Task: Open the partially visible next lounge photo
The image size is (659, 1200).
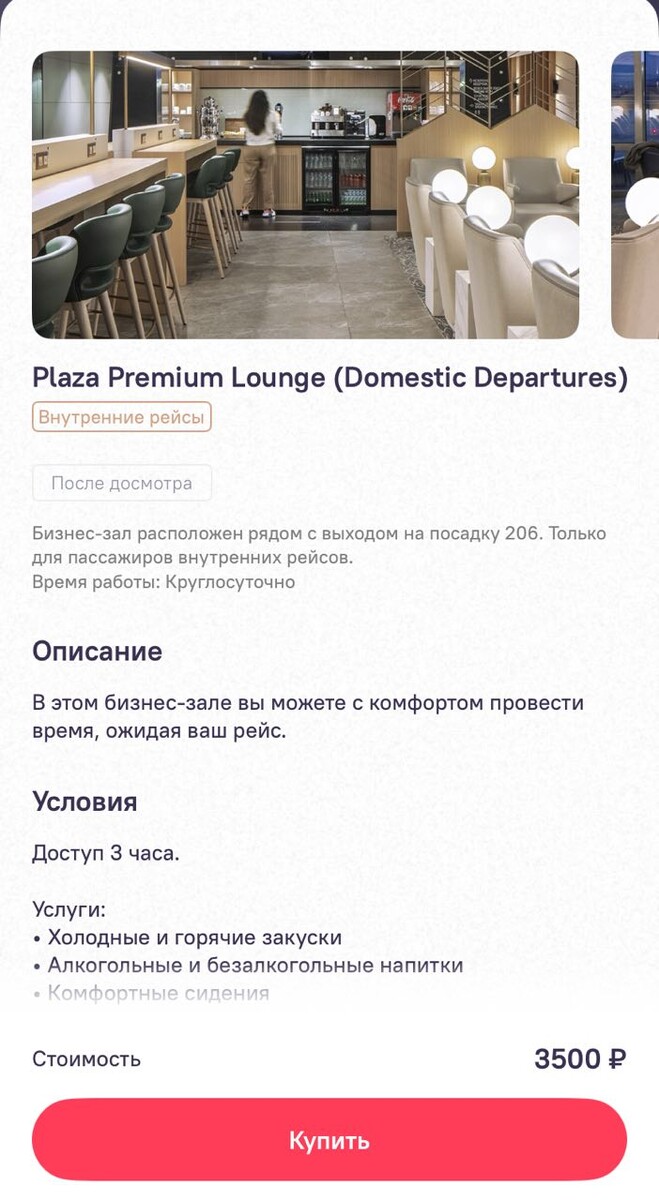Action: (635, 195)
